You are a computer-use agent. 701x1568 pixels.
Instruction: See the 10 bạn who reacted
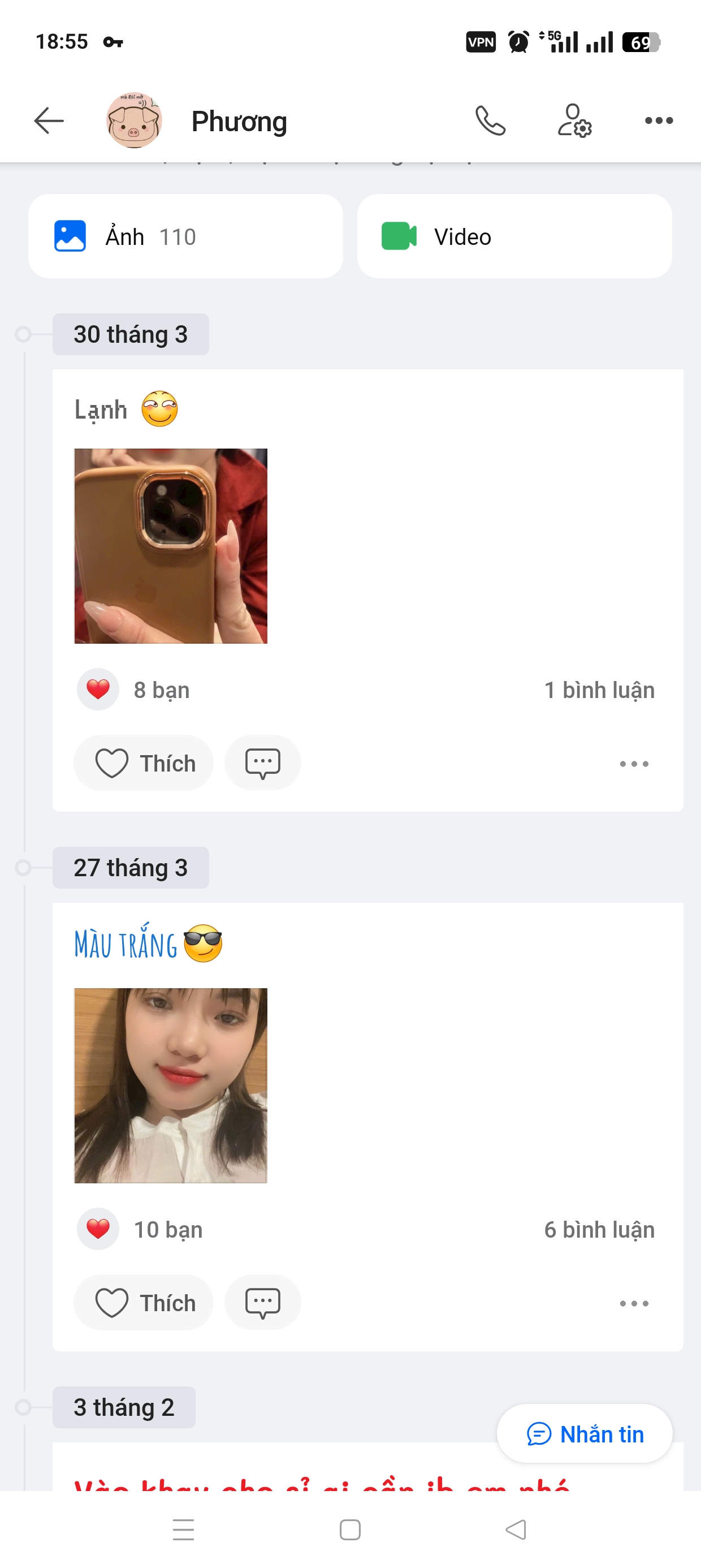pos(167,1230)
